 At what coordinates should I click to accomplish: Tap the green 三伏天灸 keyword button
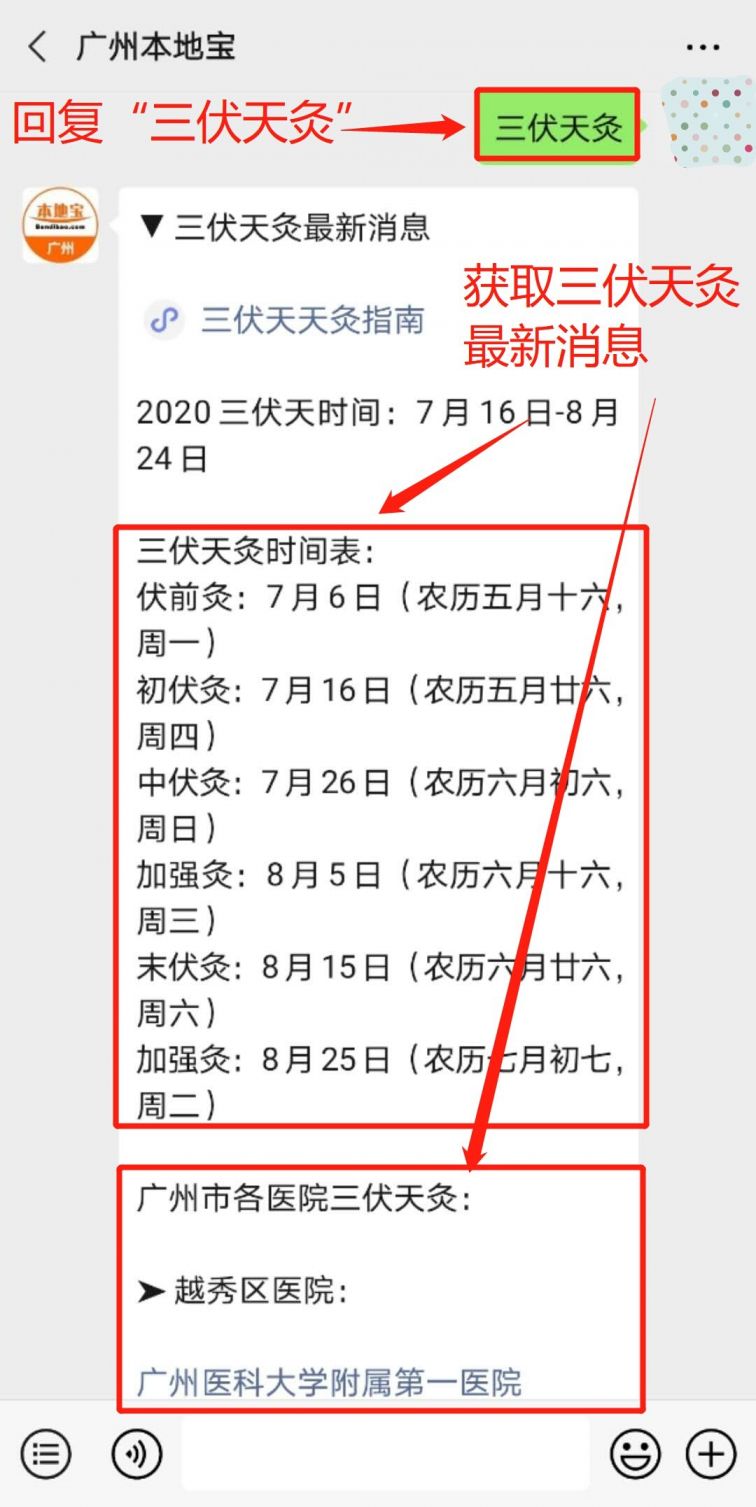pyautogui.click(x=558, y=128)
